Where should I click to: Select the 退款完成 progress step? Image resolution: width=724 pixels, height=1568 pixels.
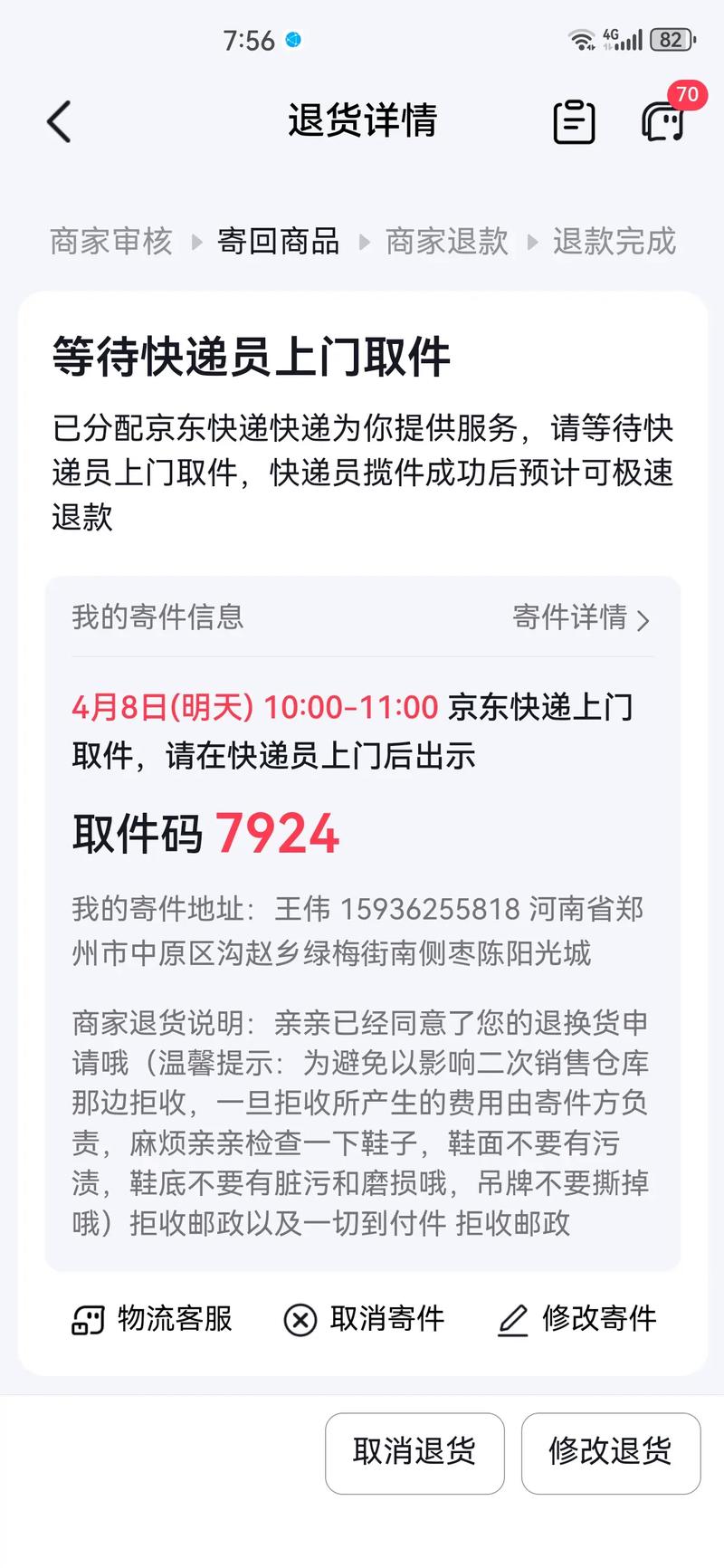(615, 241)
